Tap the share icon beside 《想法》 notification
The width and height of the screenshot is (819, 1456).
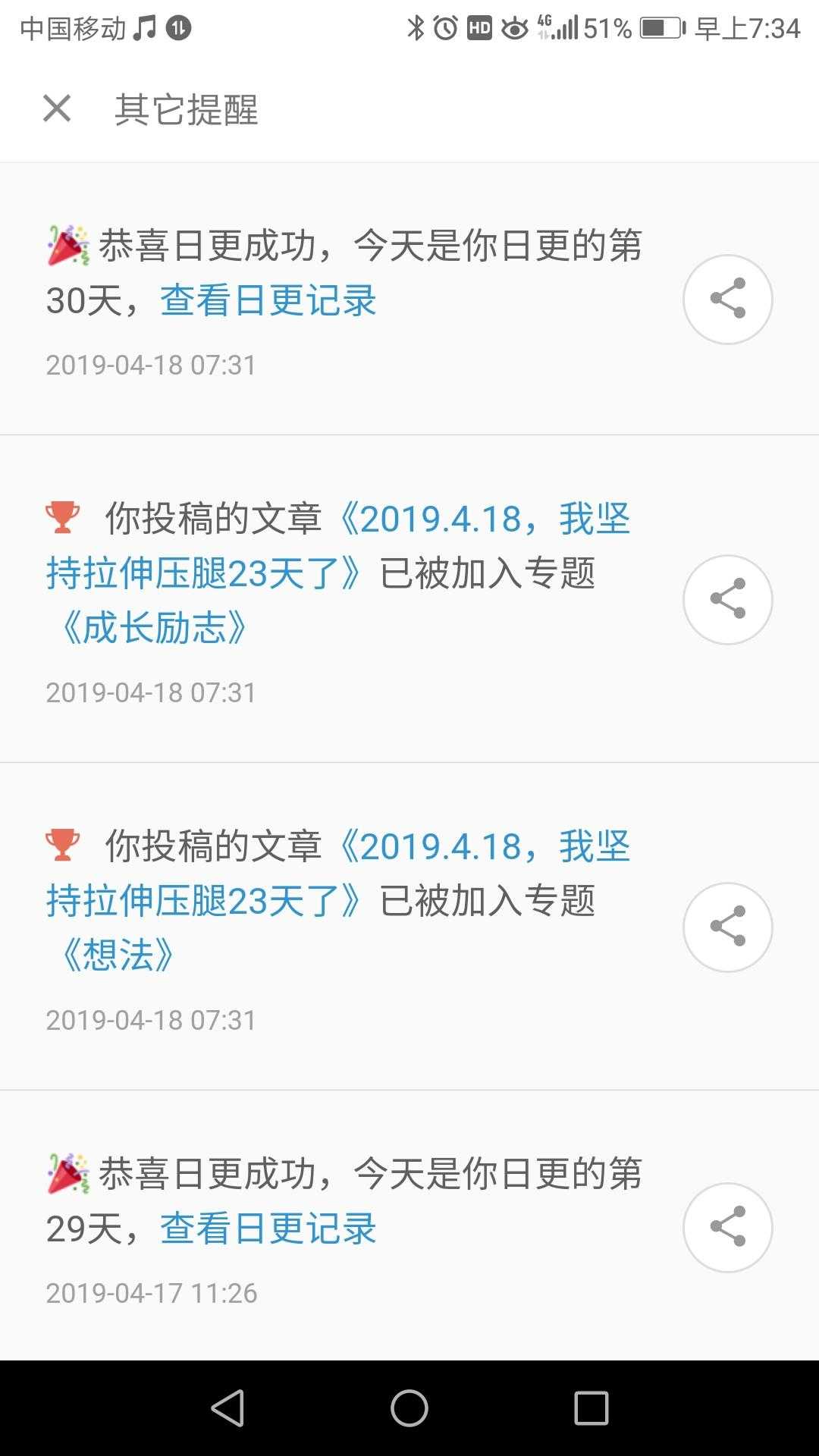[x=727, y=927]
